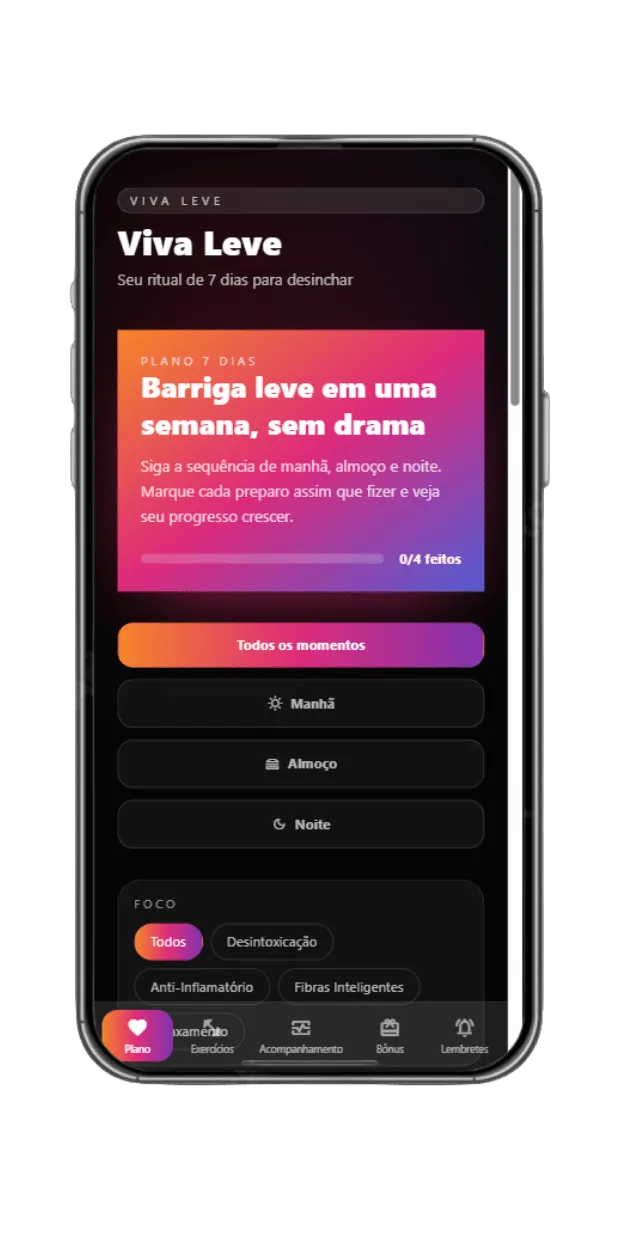Switch to the Lembretes tab

tap(465, 1036)
